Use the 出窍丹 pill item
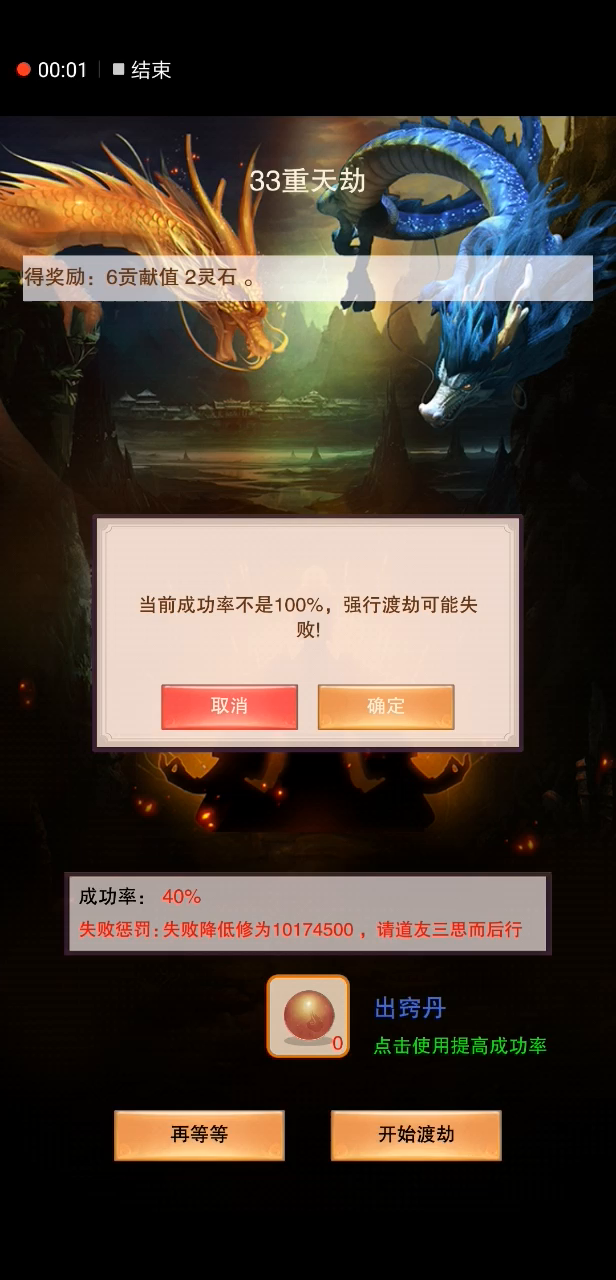 click(308, 1016)
